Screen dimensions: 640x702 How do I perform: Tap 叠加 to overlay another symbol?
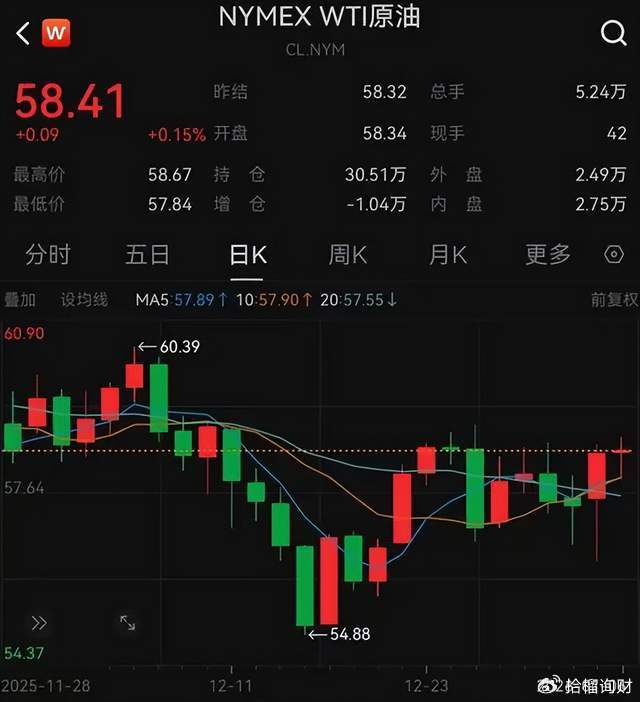pyautogui.click(x=20, y=300)
